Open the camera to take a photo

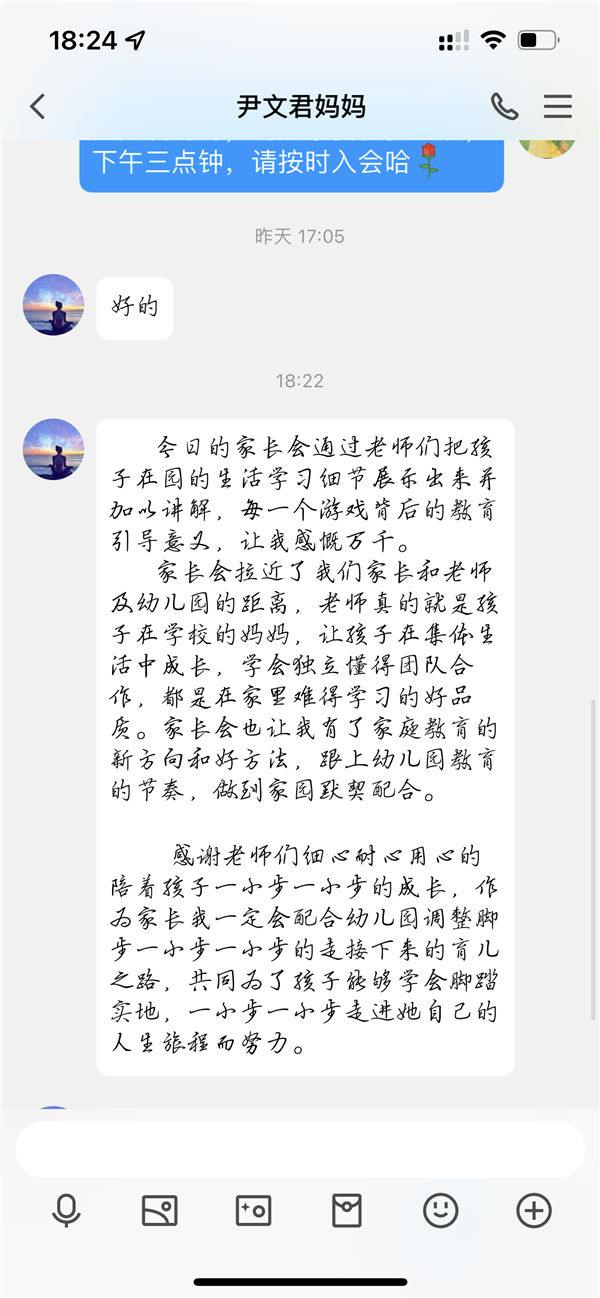pyautogui.click(x=253, y=1211)
